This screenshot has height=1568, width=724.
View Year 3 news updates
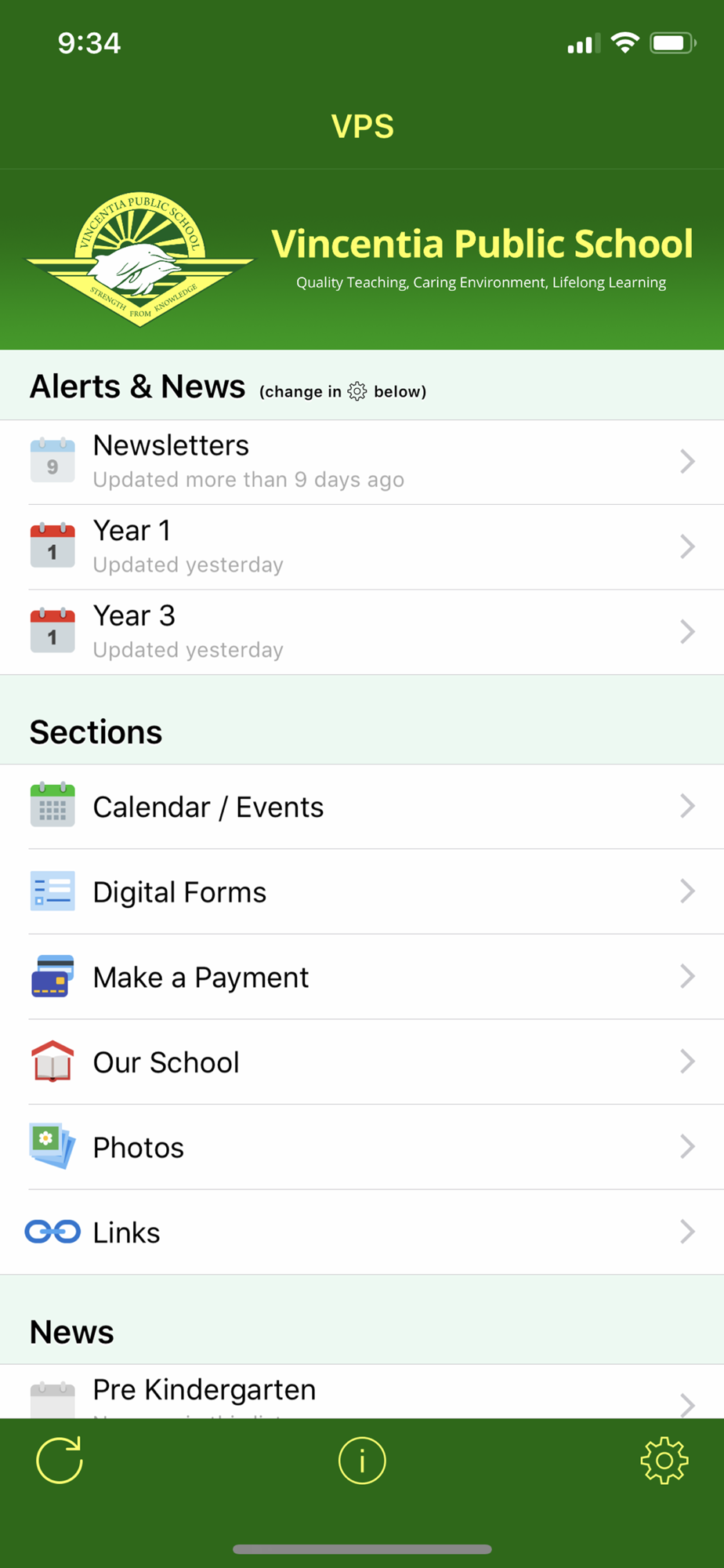362,632
